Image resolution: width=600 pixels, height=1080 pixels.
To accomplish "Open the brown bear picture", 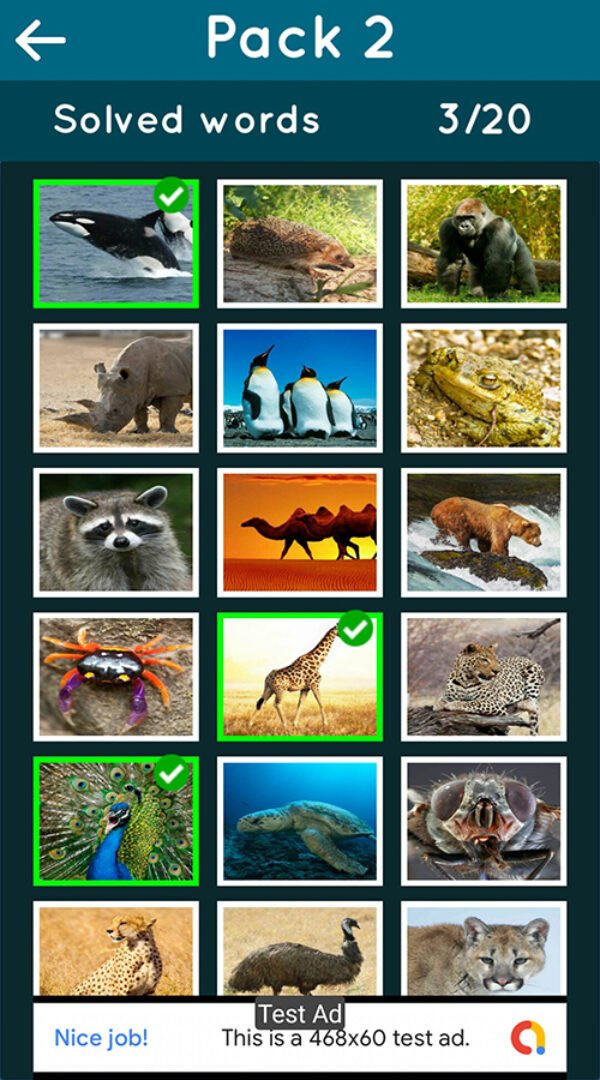I will (x=484, y=532).
